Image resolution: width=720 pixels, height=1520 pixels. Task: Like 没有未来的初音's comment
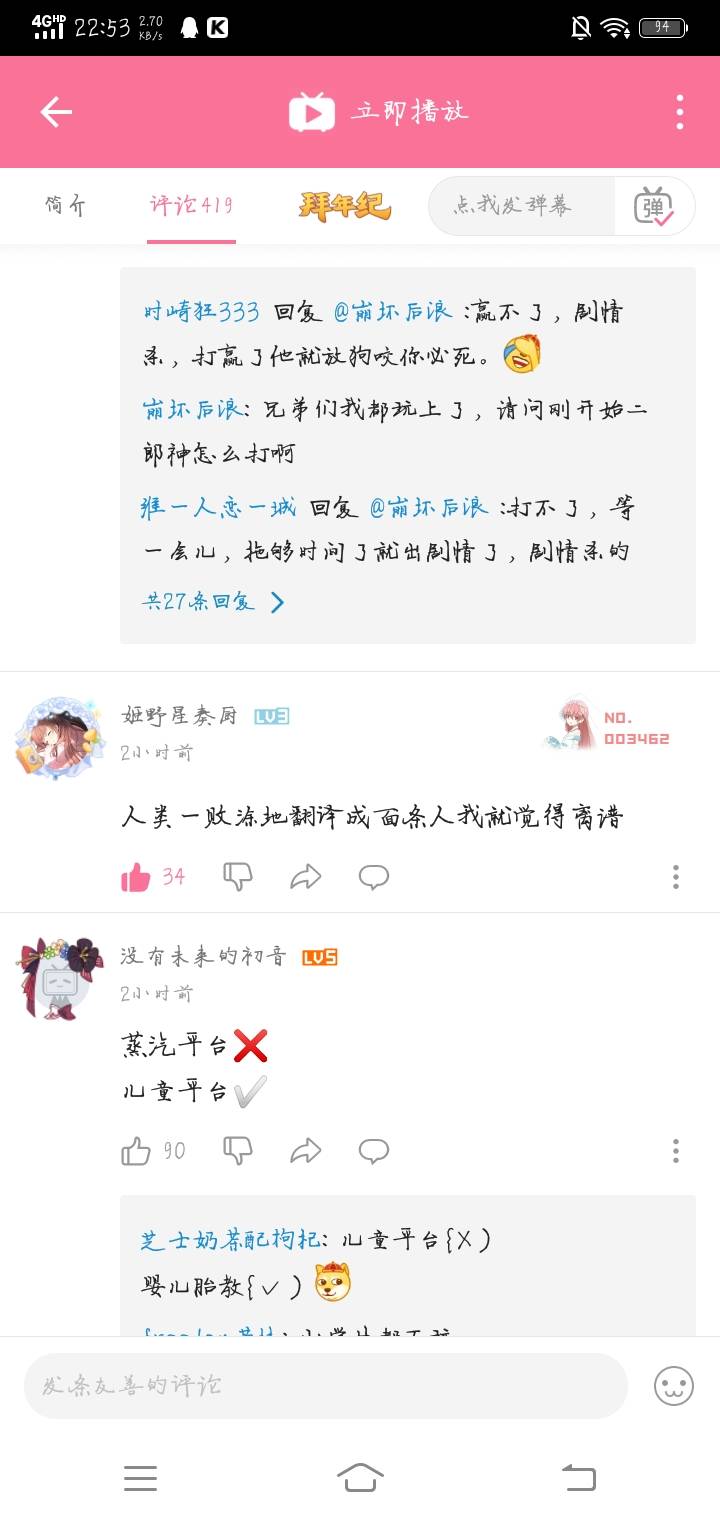pos(137,1151)
